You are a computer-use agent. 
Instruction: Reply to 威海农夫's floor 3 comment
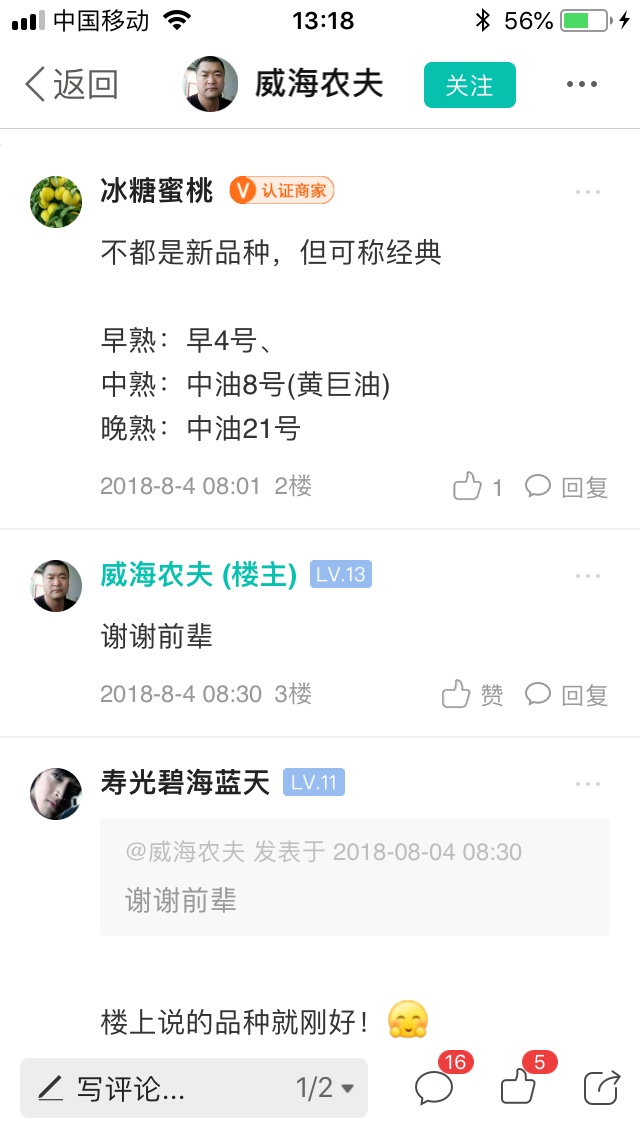(567, 694)
